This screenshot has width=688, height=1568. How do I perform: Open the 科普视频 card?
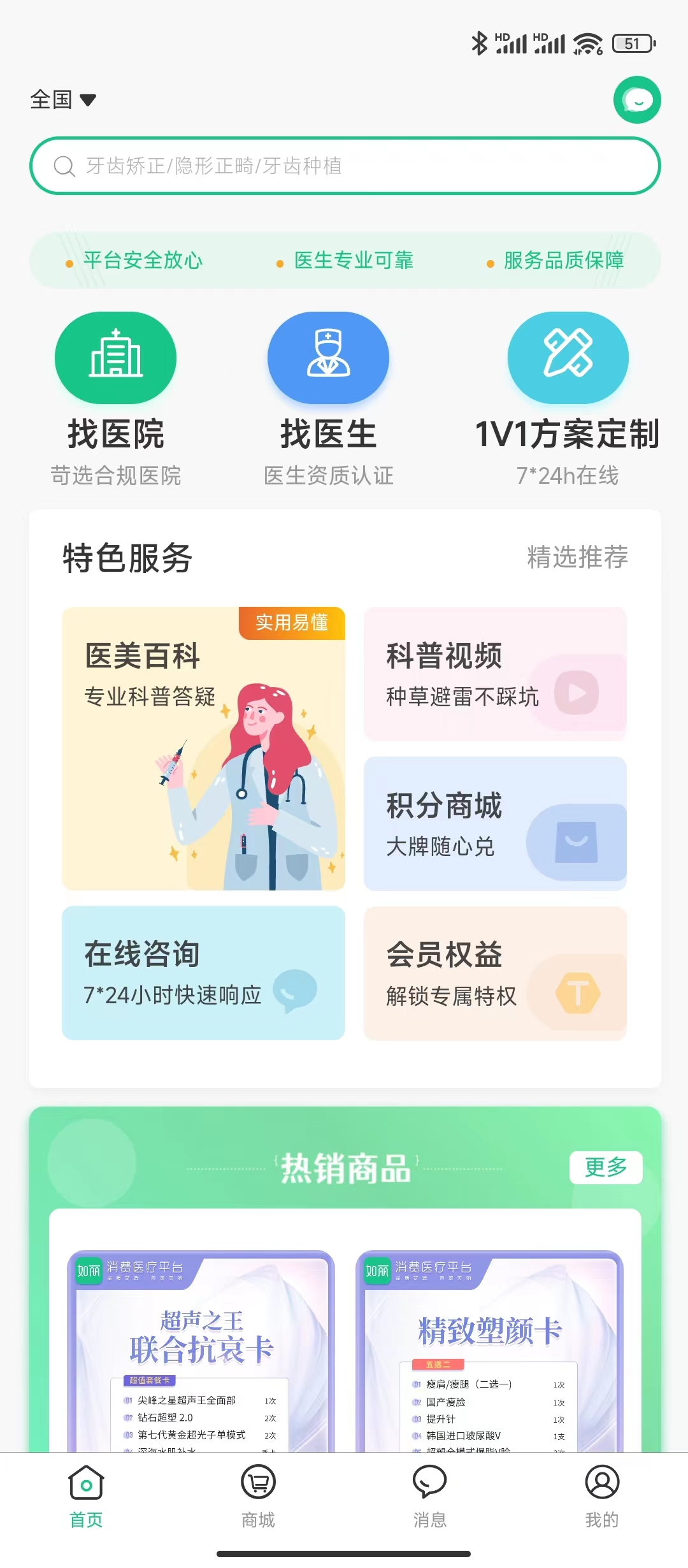pos(495,674)
